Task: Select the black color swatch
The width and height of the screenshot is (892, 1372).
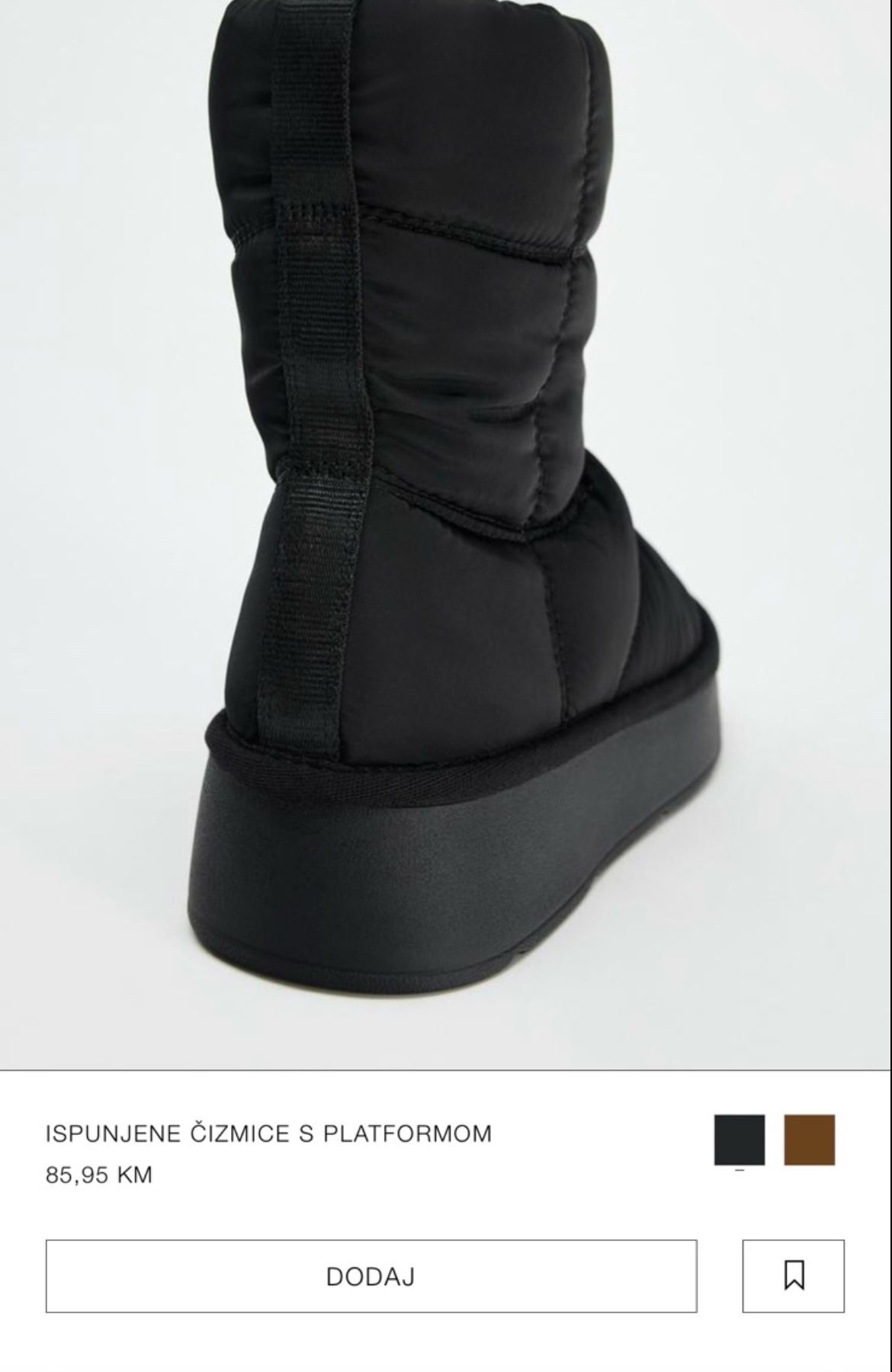Action: coord(739,1140)
